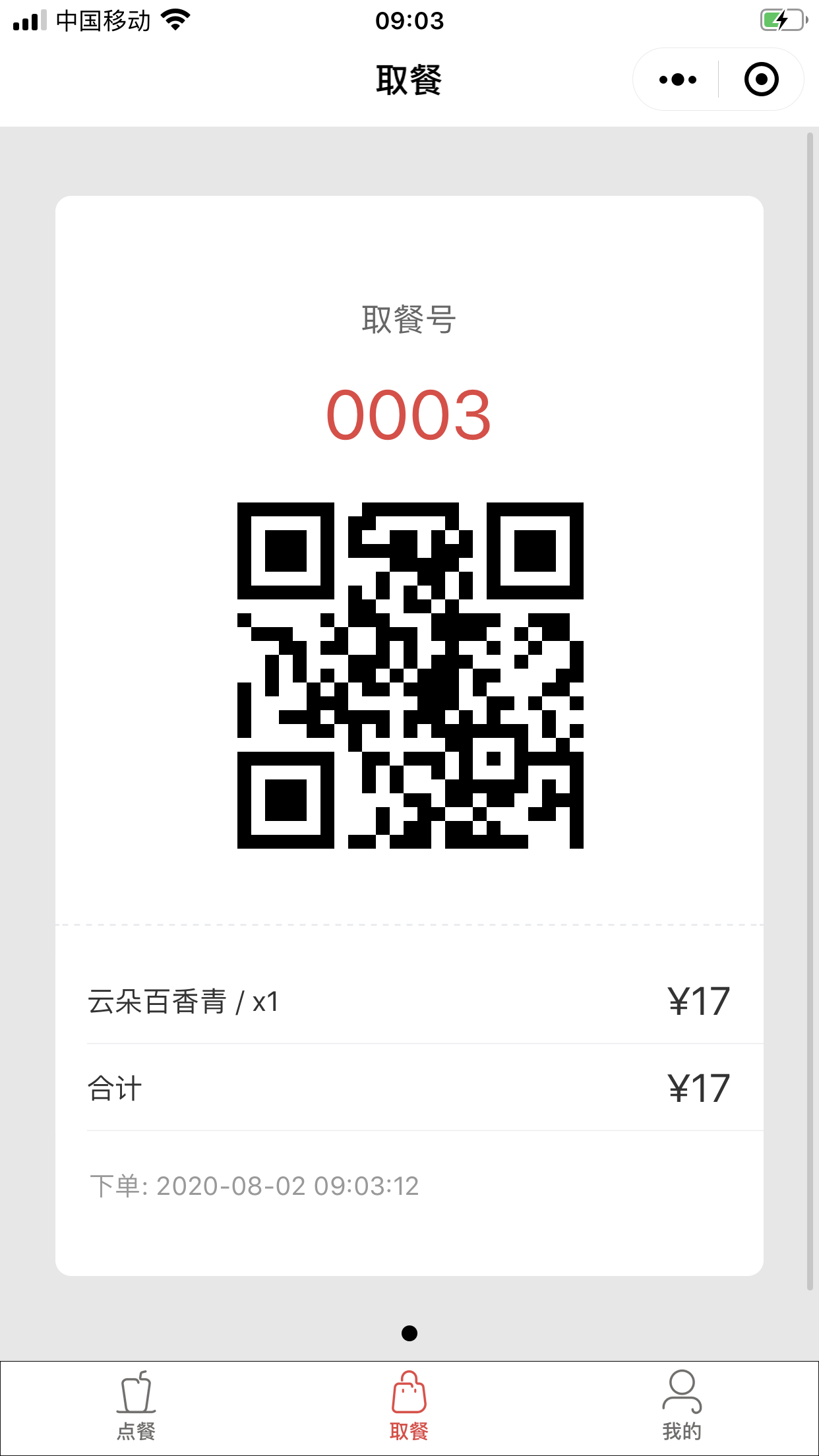Close the mini program via the circle icon
The image size is (819, 1456).
[x=761, y=80]
